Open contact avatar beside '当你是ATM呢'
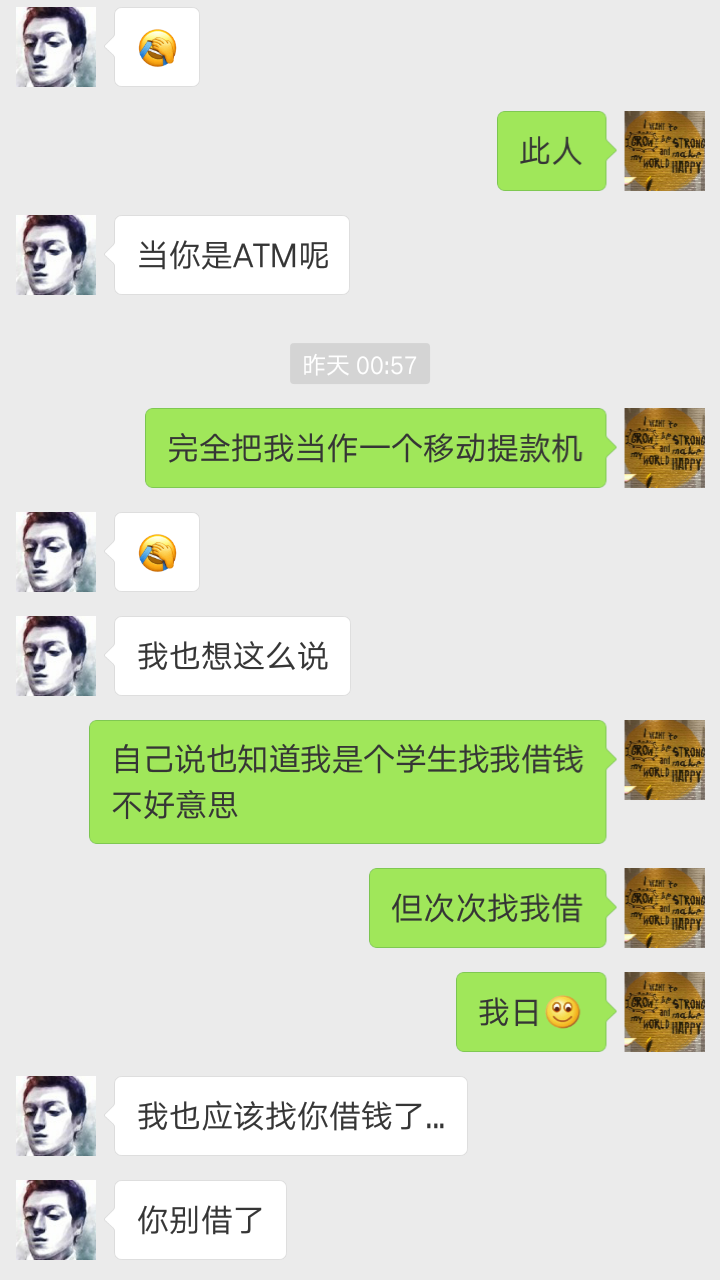The width and height of the screenshot is (720, 1280). [56, 255]
